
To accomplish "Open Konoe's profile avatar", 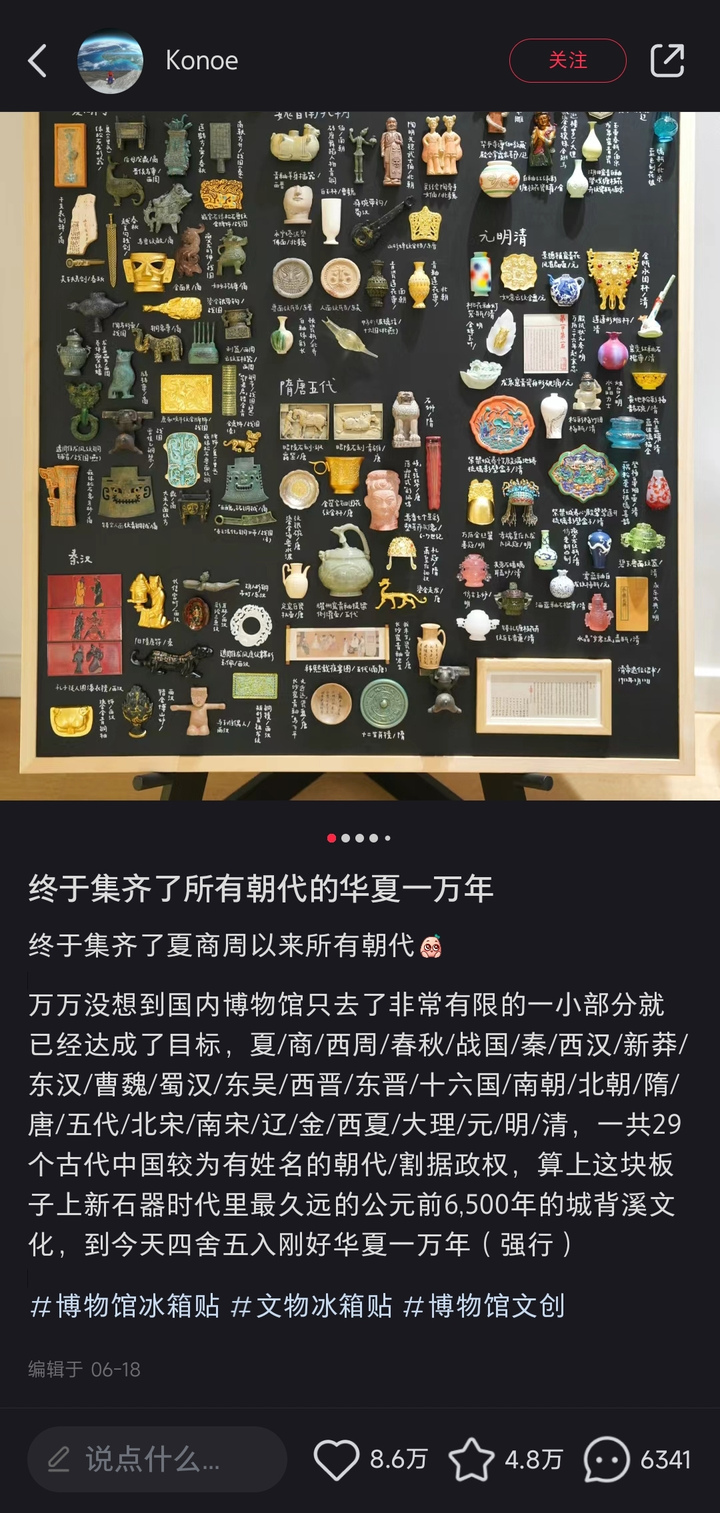I will pyautogui.click(x=110, y=61).
